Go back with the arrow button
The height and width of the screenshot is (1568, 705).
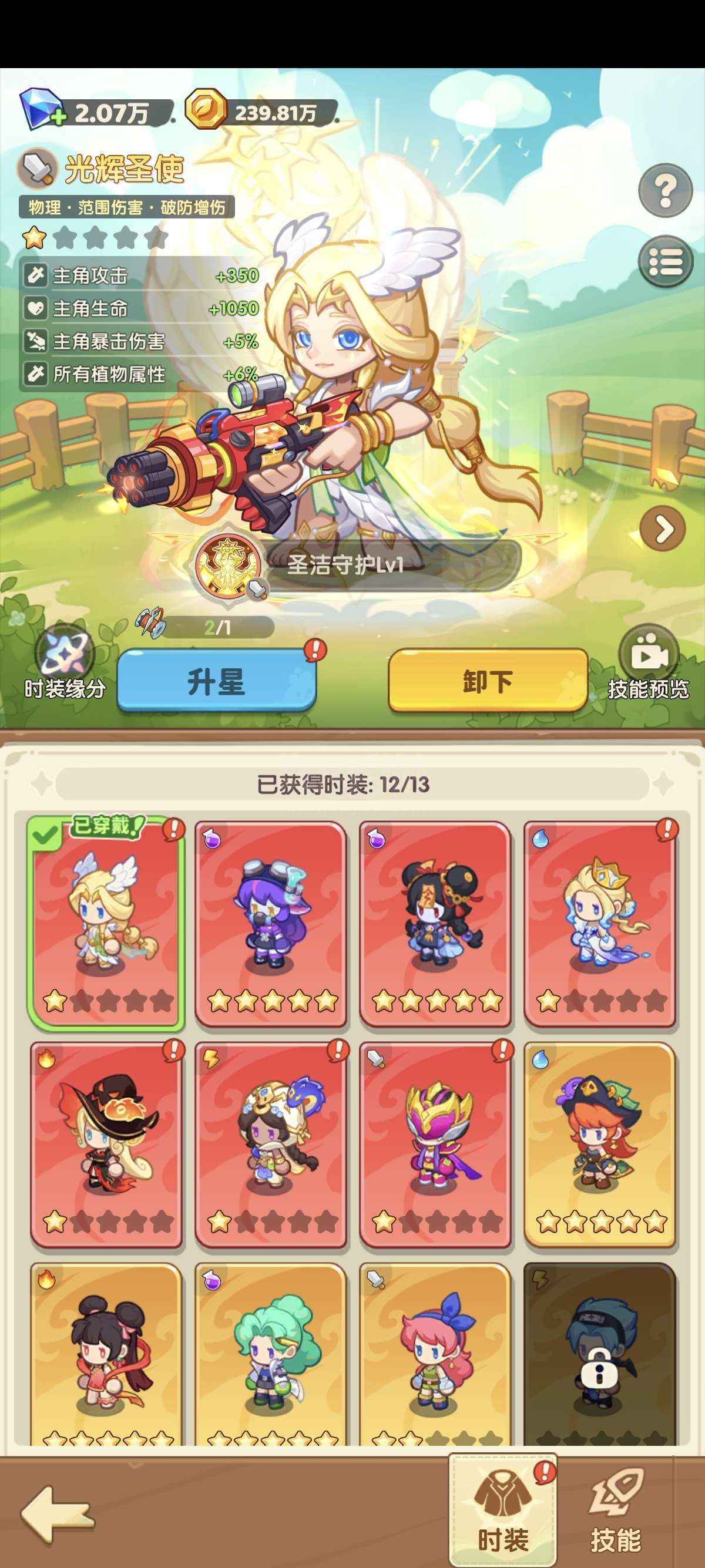click(58, 1515)
